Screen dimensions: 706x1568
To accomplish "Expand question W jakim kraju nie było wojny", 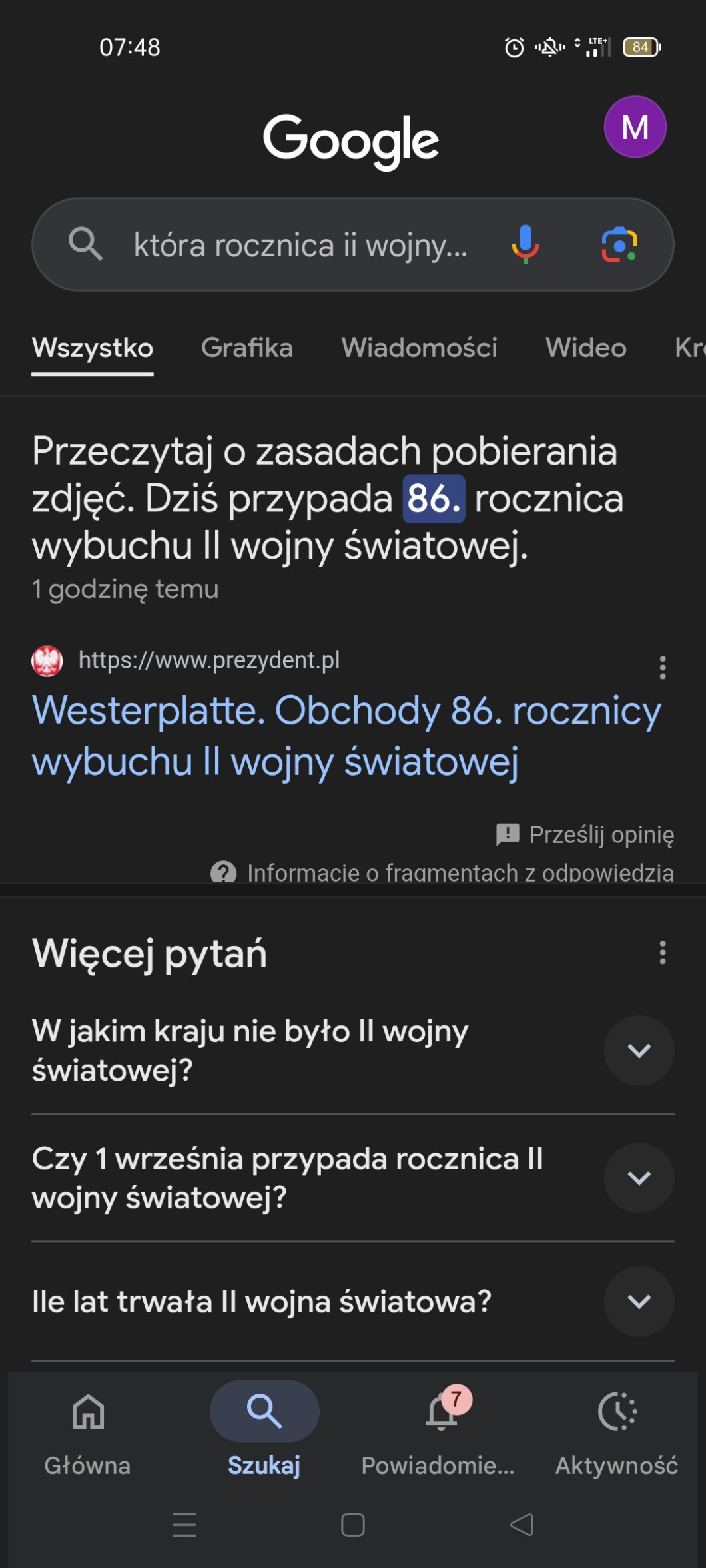I will [639, 1051].
